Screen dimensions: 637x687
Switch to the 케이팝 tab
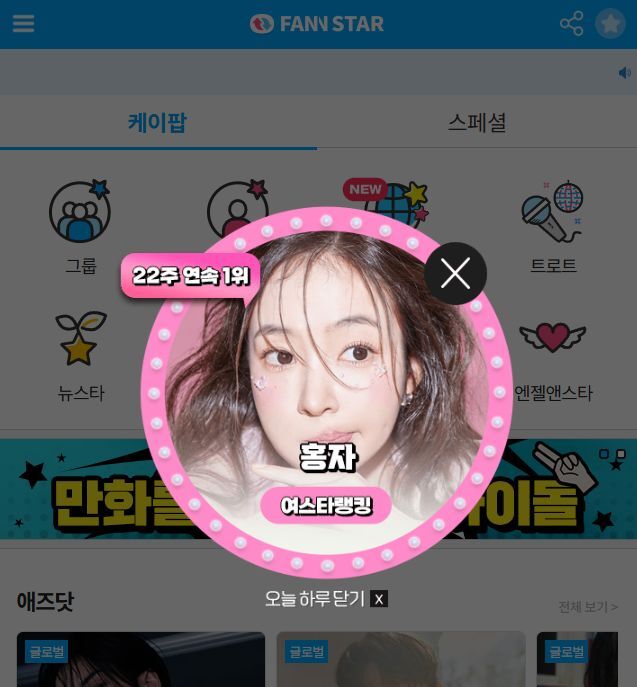click(157, 123)
